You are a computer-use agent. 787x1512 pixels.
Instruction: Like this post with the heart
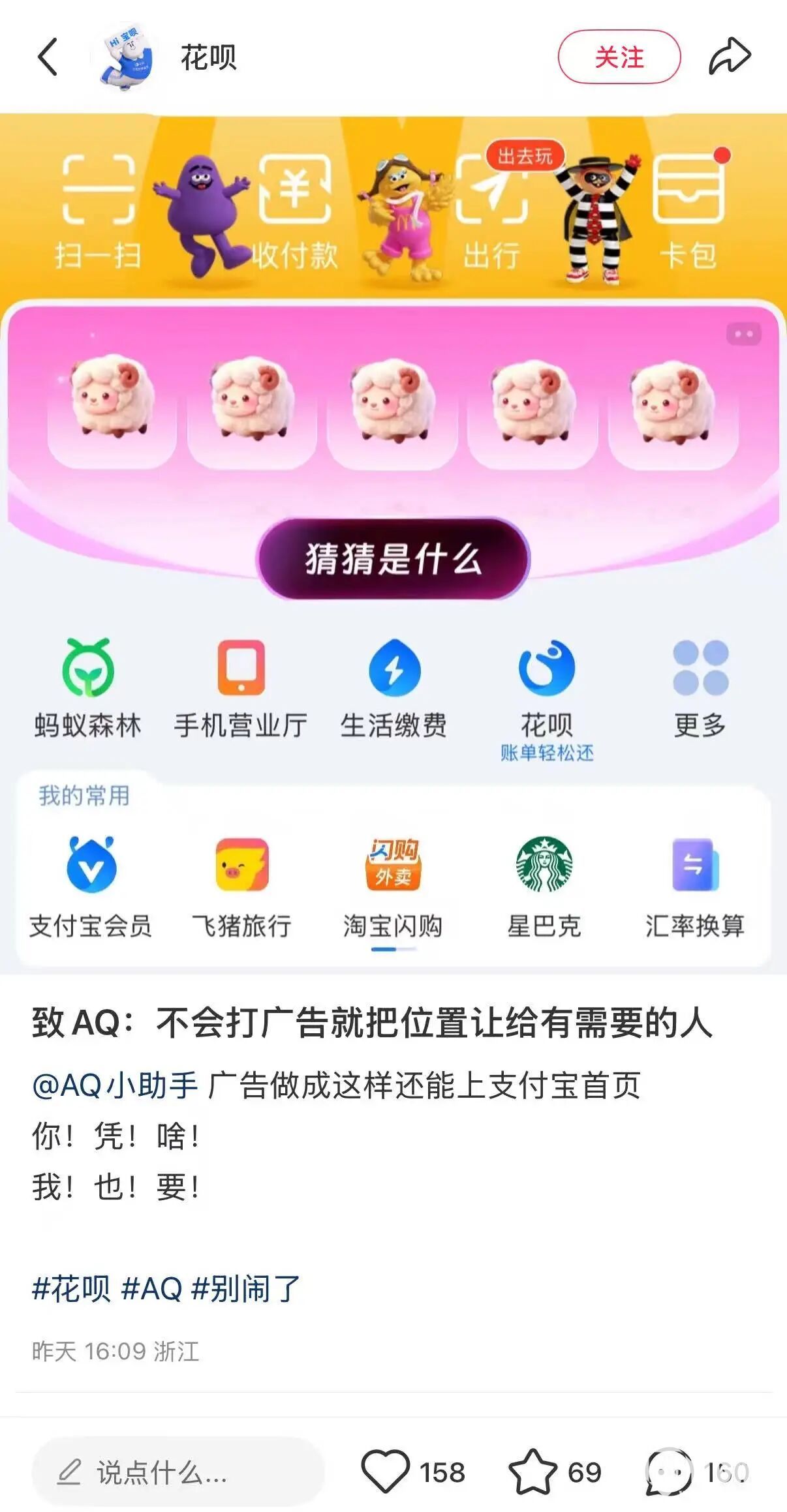pos(386,1472)
